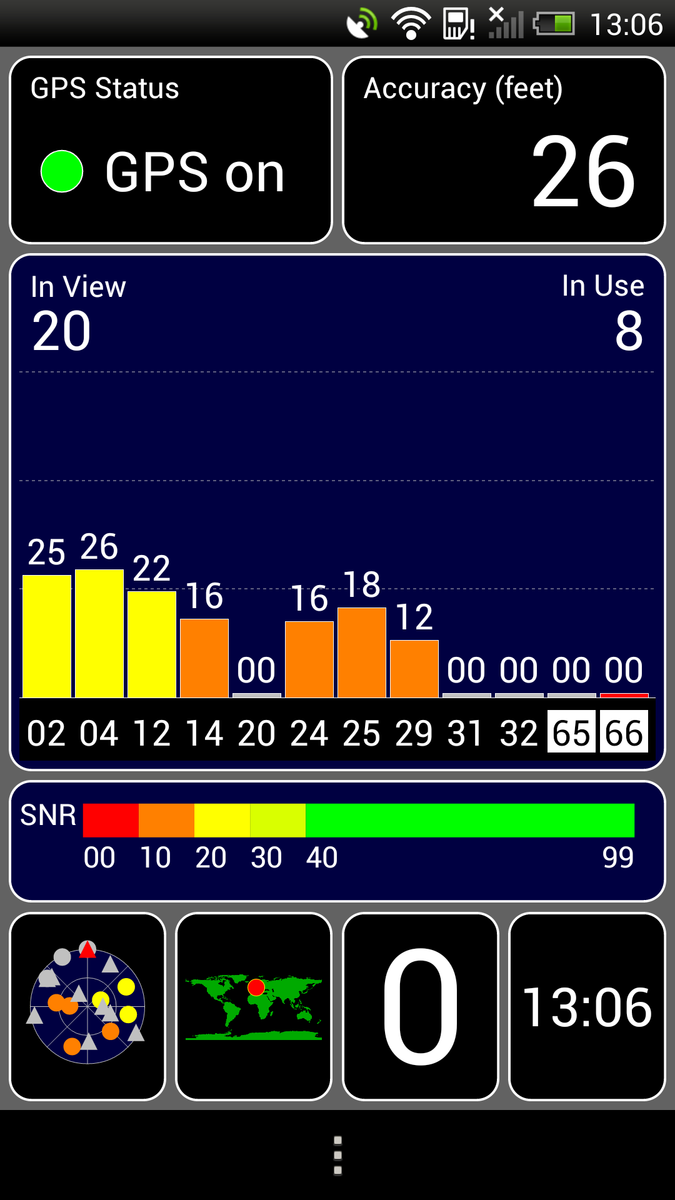Open the time tile showing 13:06

pos(587,1006)
